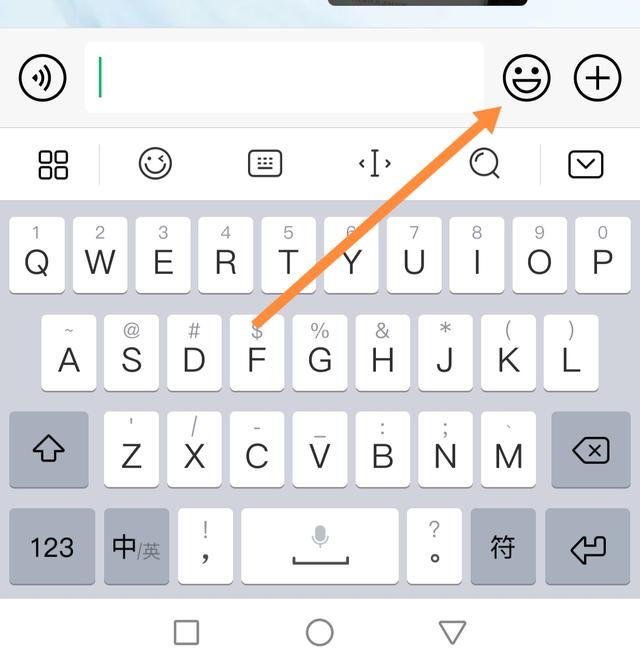Focus the message text field
Viewport: 640px width, 666px height.
pos(284,78)
